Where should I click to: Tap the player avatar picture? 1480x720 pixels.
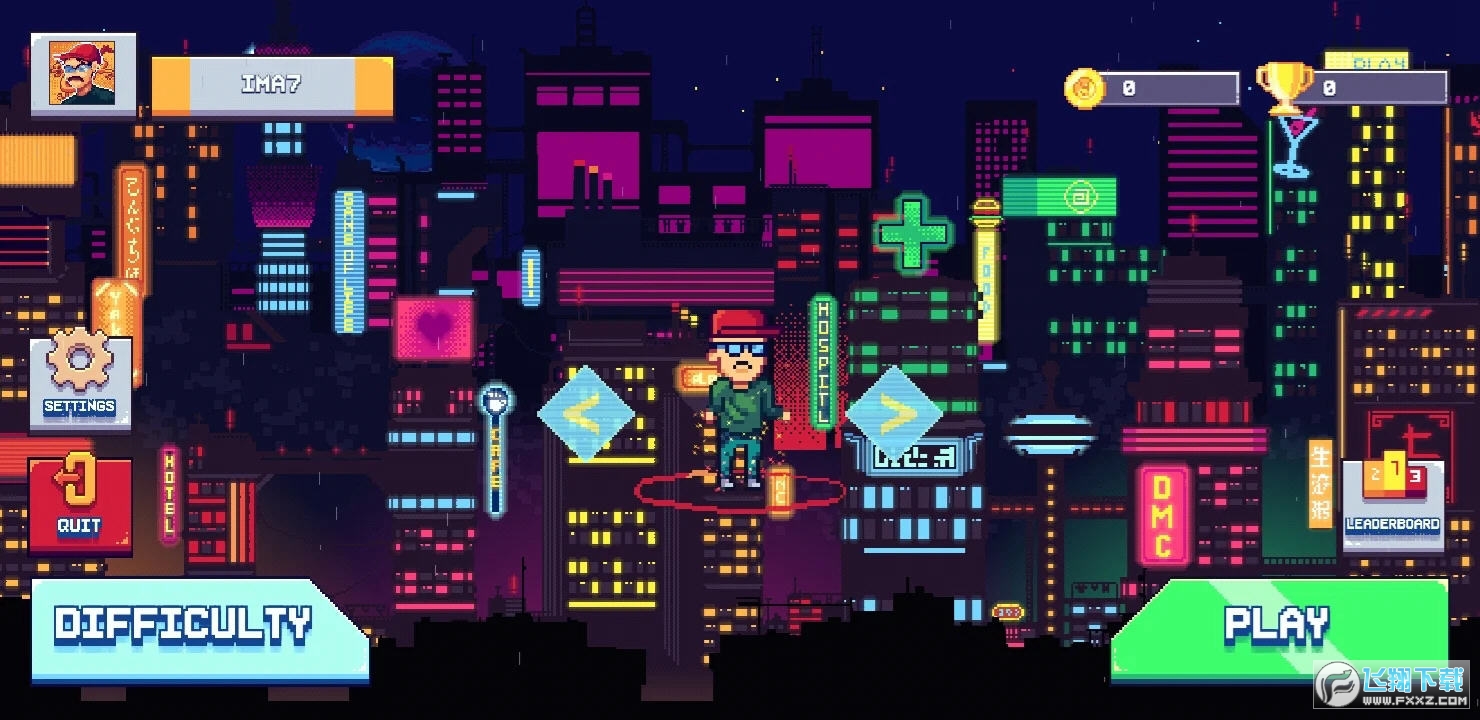click(83, 74)
